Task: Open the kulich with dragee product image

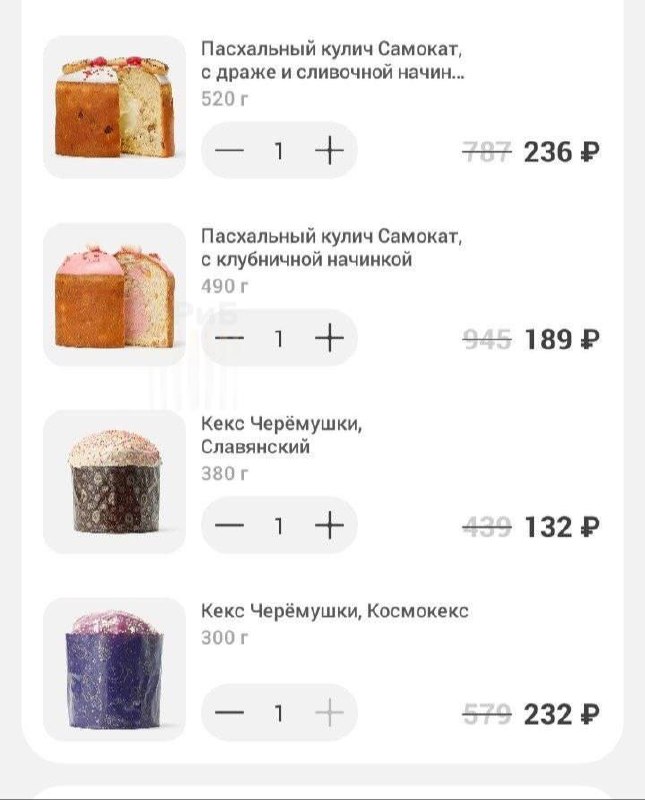Action: tap(115, 107)
